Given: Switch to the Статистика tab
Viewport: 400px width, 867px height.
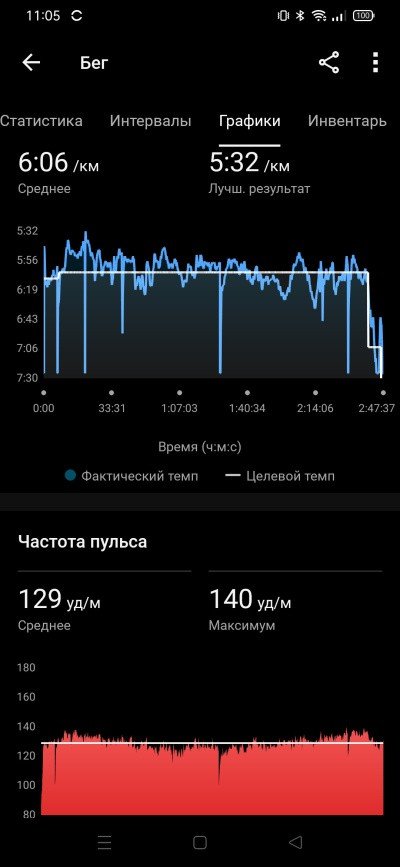Looking at the screenshot, I should pos(41,121).
